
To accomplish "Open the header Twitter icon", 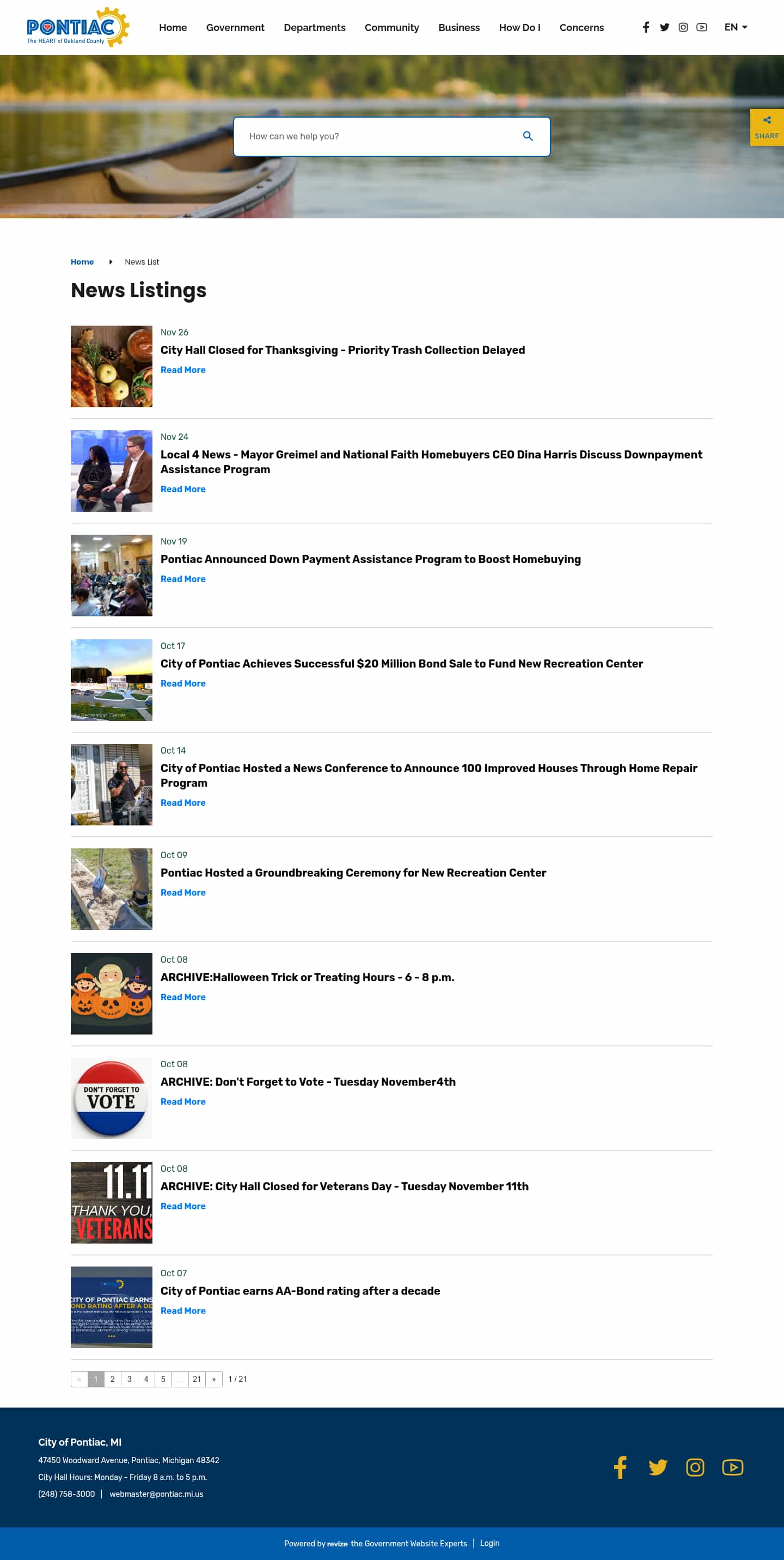I will pos(664,27).
